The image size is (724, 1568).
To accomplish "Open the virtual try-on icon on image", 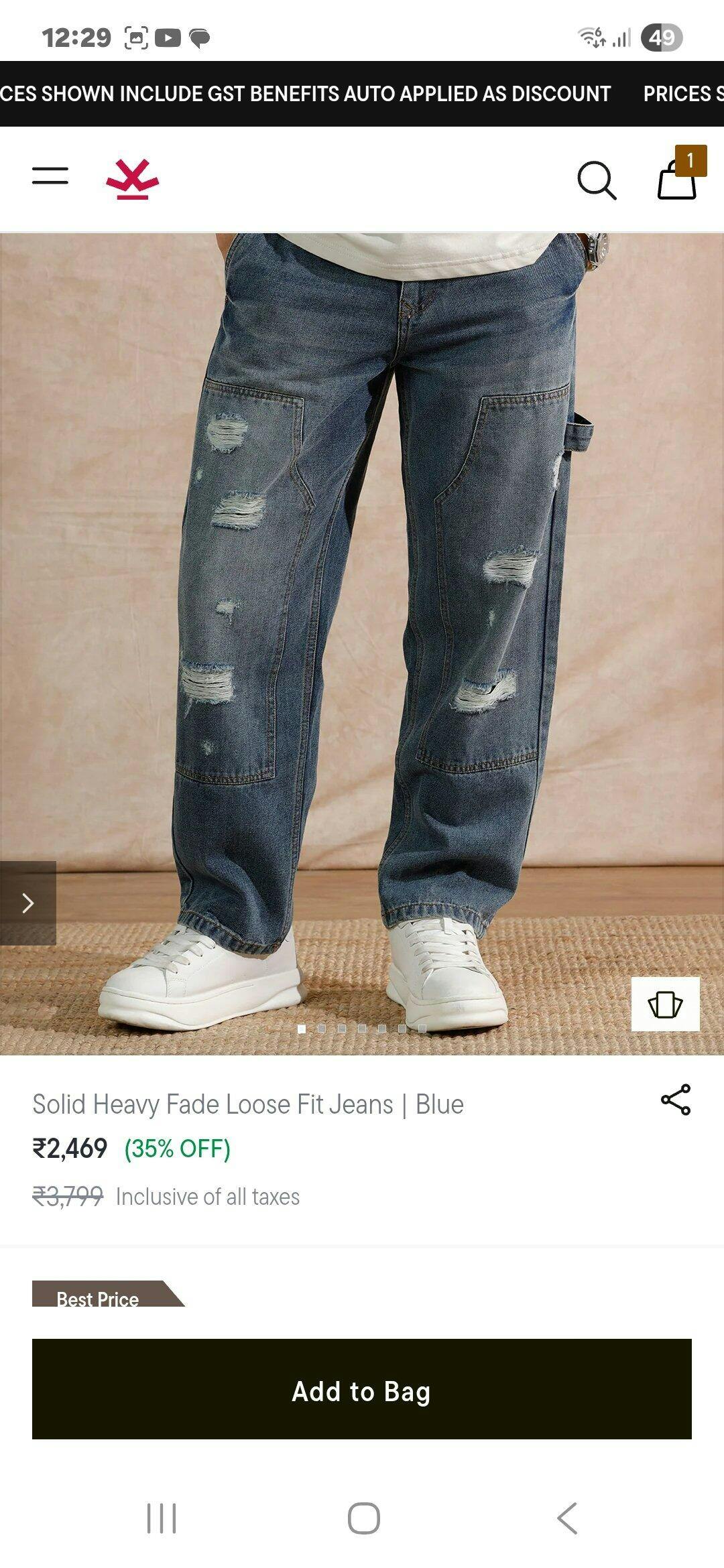I will coord(665,1004).
